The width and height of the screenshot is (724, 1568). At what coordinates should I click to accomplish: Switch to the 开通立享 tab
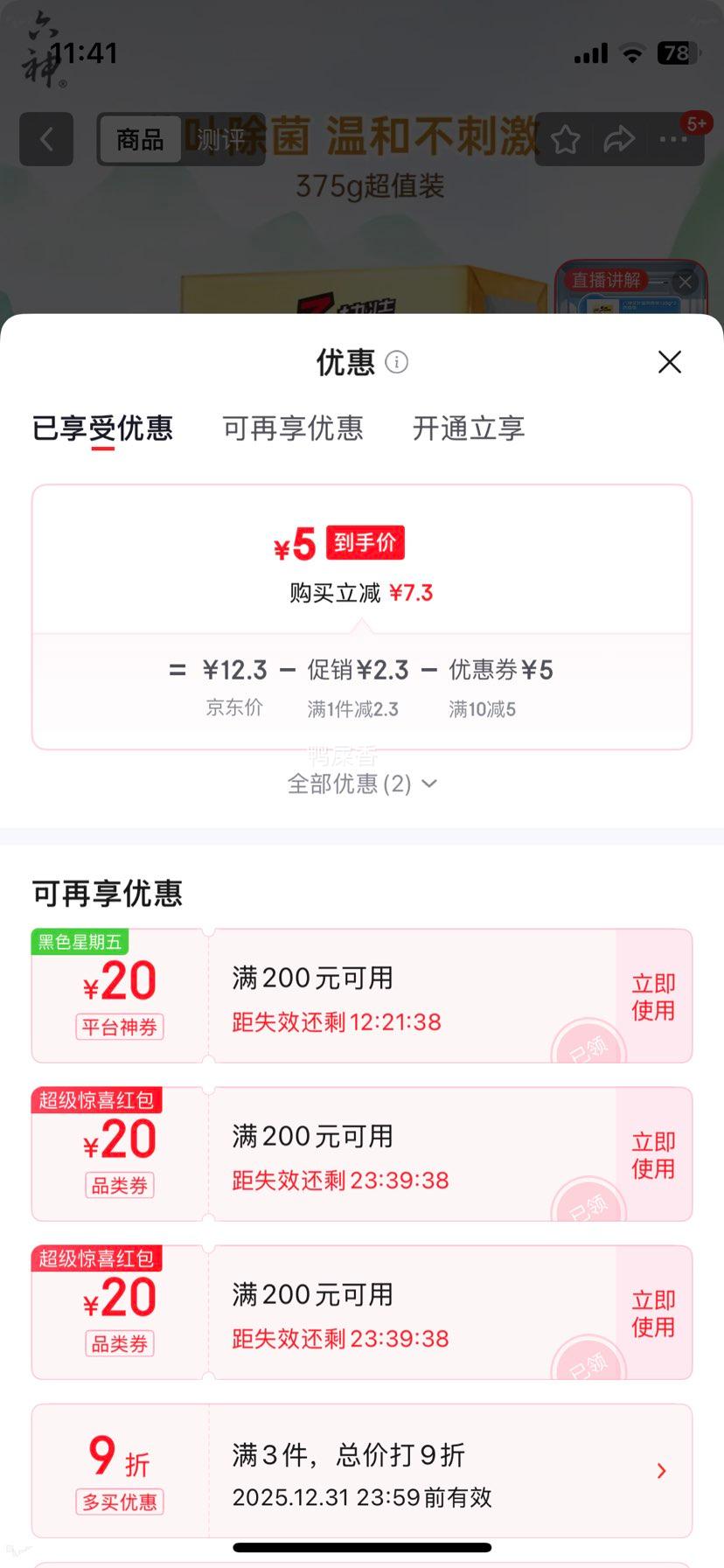pyautogui.click(x=469, y=429)
